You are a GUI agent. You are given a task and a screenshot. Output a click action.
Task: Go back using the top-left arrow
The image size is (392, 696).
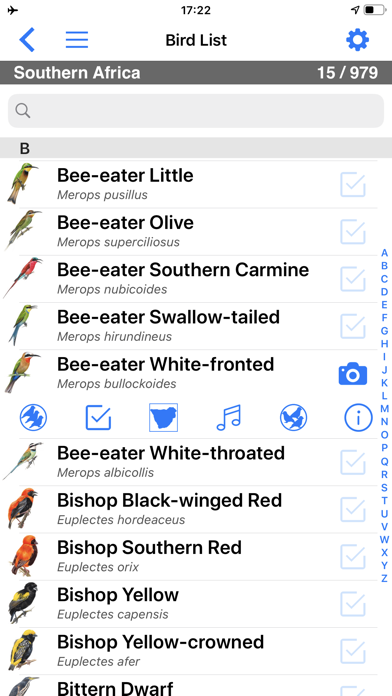27,40
